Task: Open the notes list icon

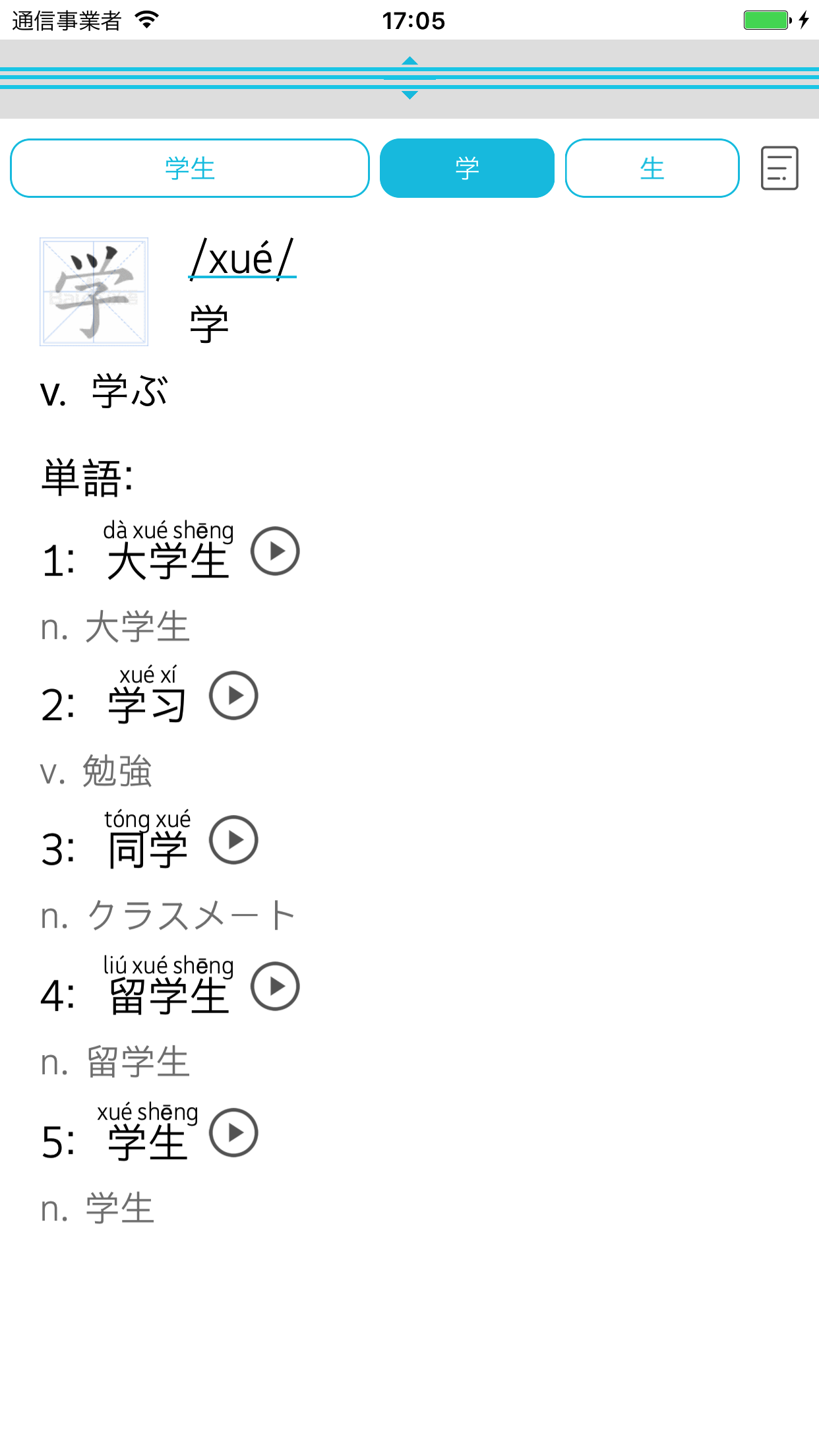Action: [779, 168]
